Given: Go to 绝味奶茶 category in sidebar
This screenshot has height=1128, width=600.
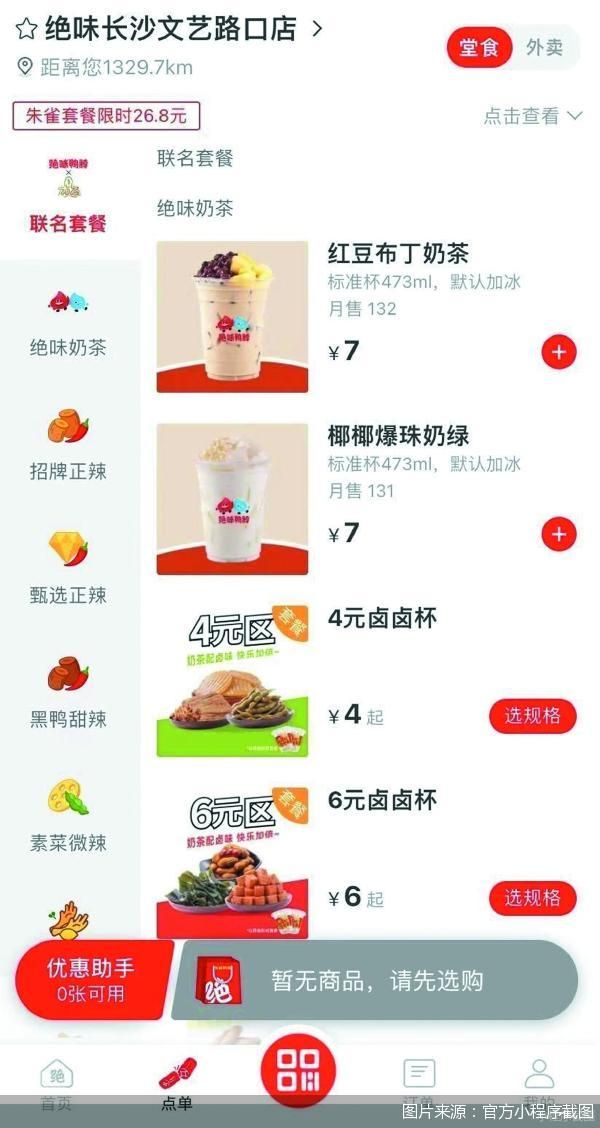Looking at the screenshot, I should click(x=68, y=322).
